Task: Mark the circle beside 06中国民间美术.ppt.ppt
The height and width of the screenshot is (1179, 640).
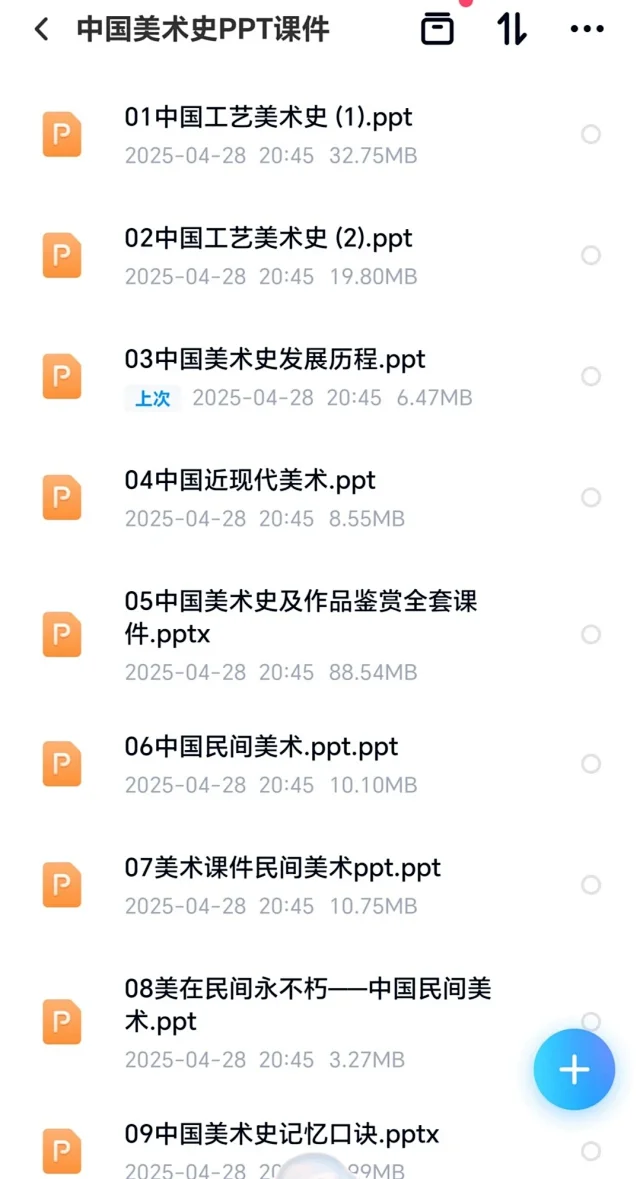Action: [591, 764]
